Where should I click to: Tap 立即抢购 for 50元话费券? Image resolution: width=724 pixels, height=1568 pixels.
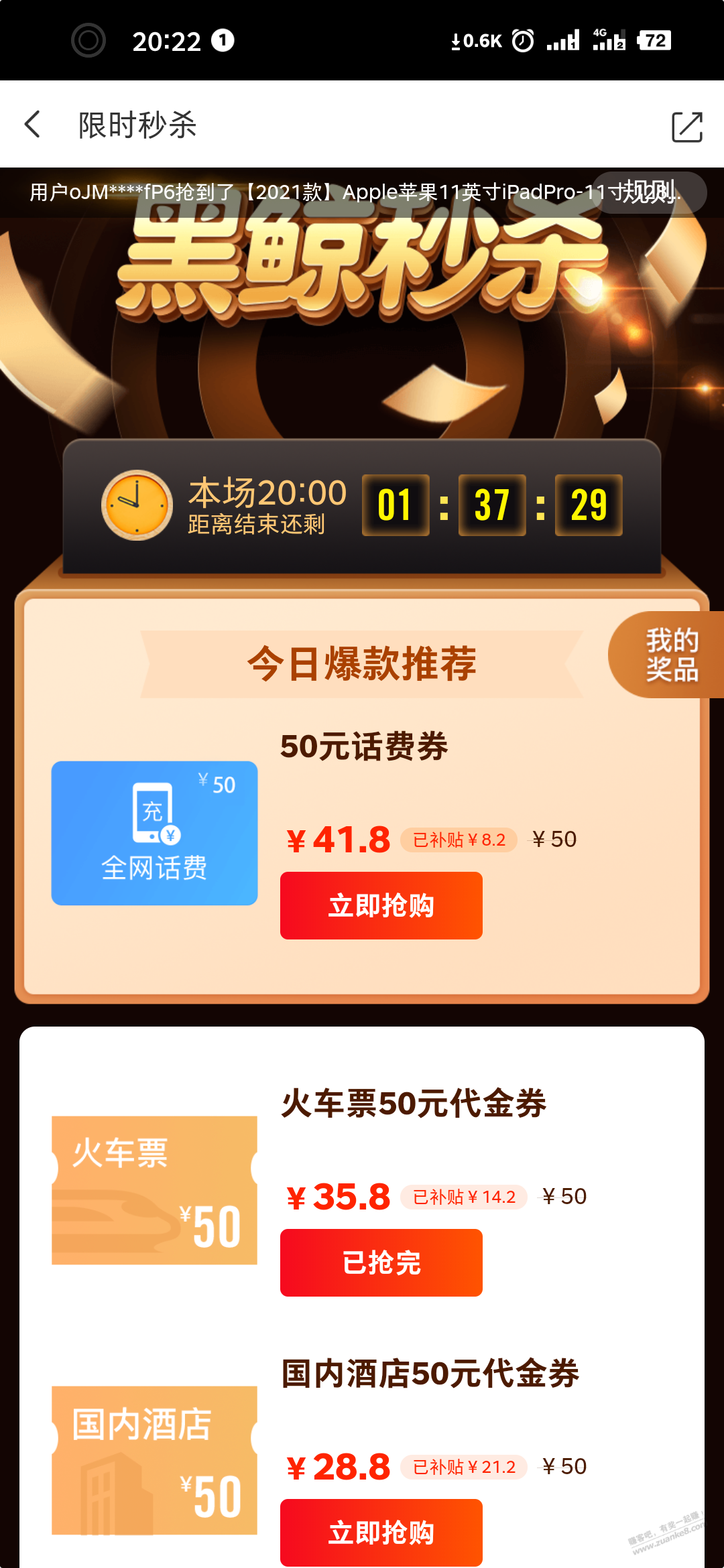(381, 905)
